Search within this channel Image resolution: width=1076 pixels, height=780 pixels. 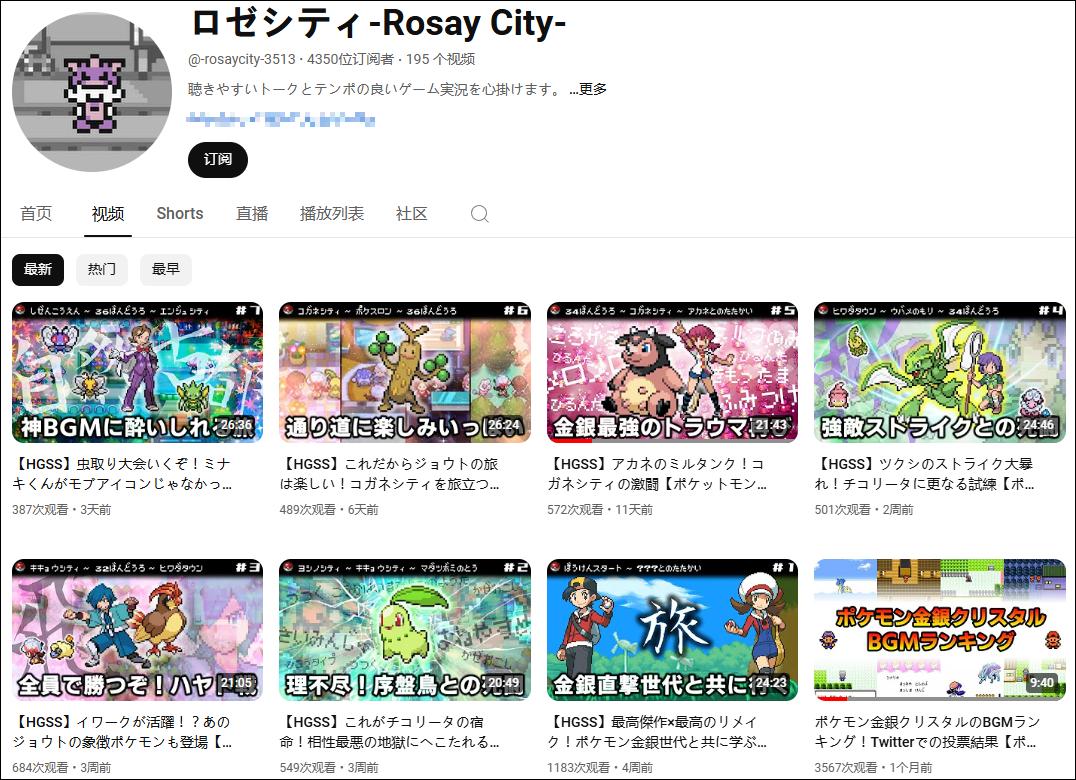click(x=480, y=214)
